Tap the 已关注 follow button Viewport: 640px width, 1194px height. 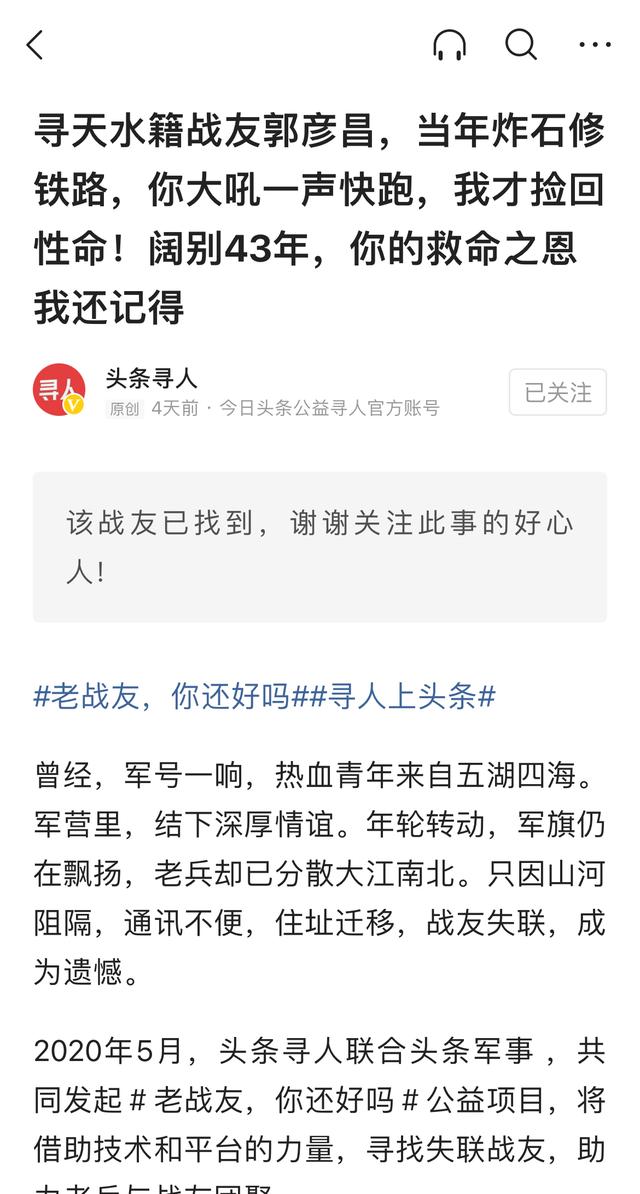(557, 392)
